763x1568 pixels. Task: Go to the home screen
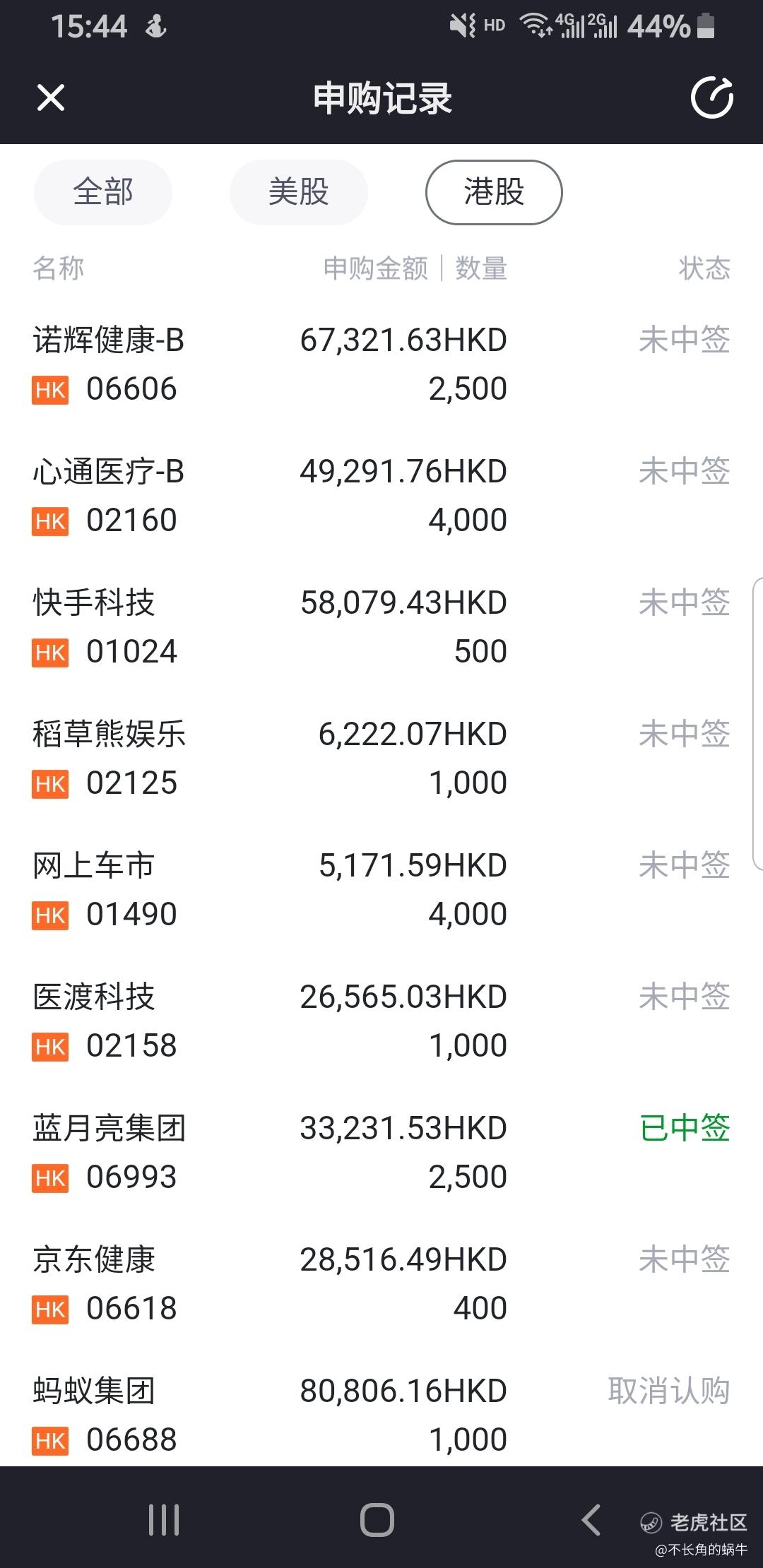pyautogui.click(x=377, y=1520)
